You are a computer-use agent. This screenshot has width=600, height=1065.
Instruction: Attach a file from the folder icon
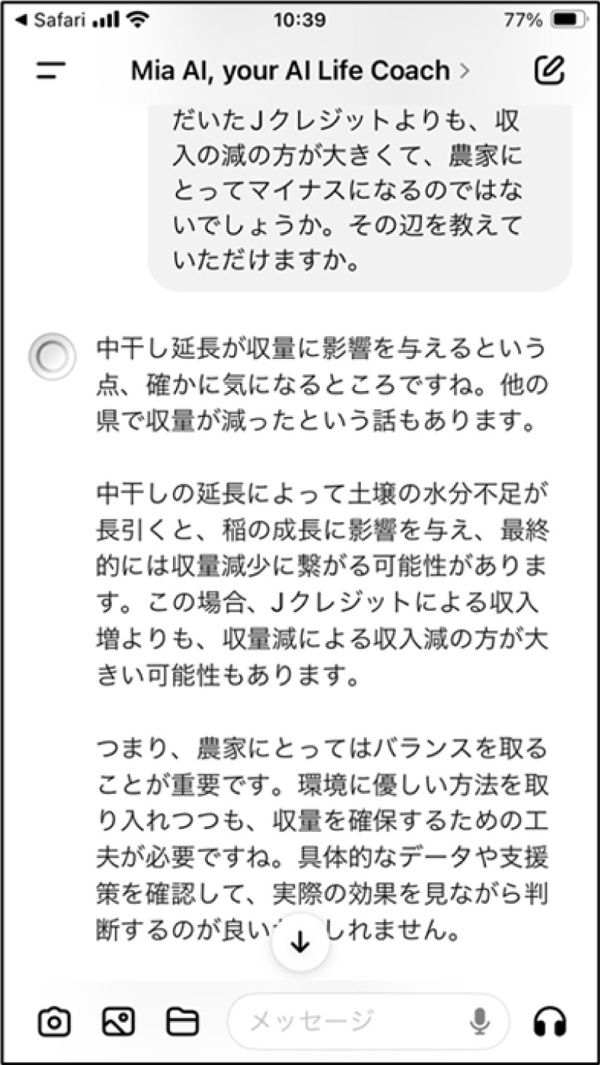pos(181,1021)
